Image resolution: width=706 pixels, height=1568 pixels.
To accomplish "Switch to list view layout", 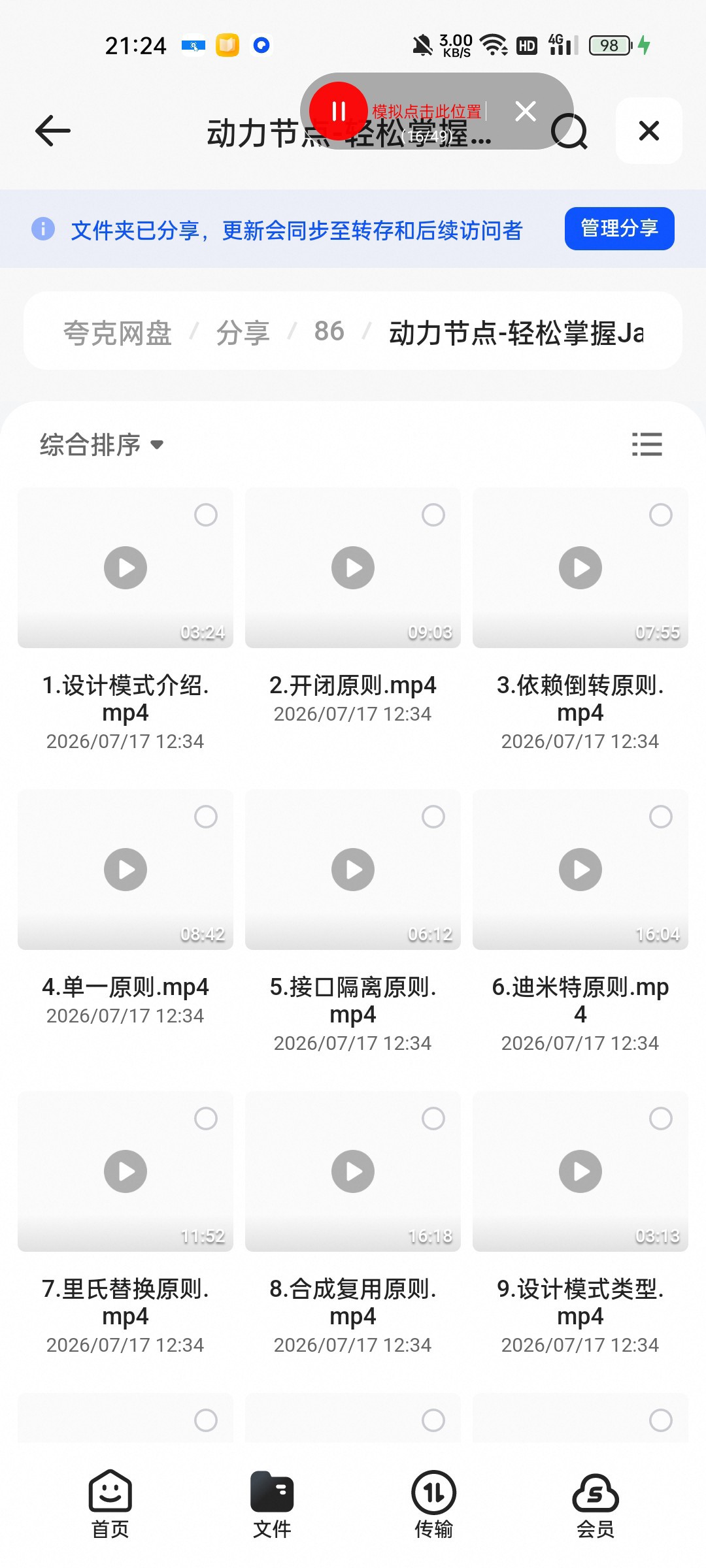I will [647, 444].
